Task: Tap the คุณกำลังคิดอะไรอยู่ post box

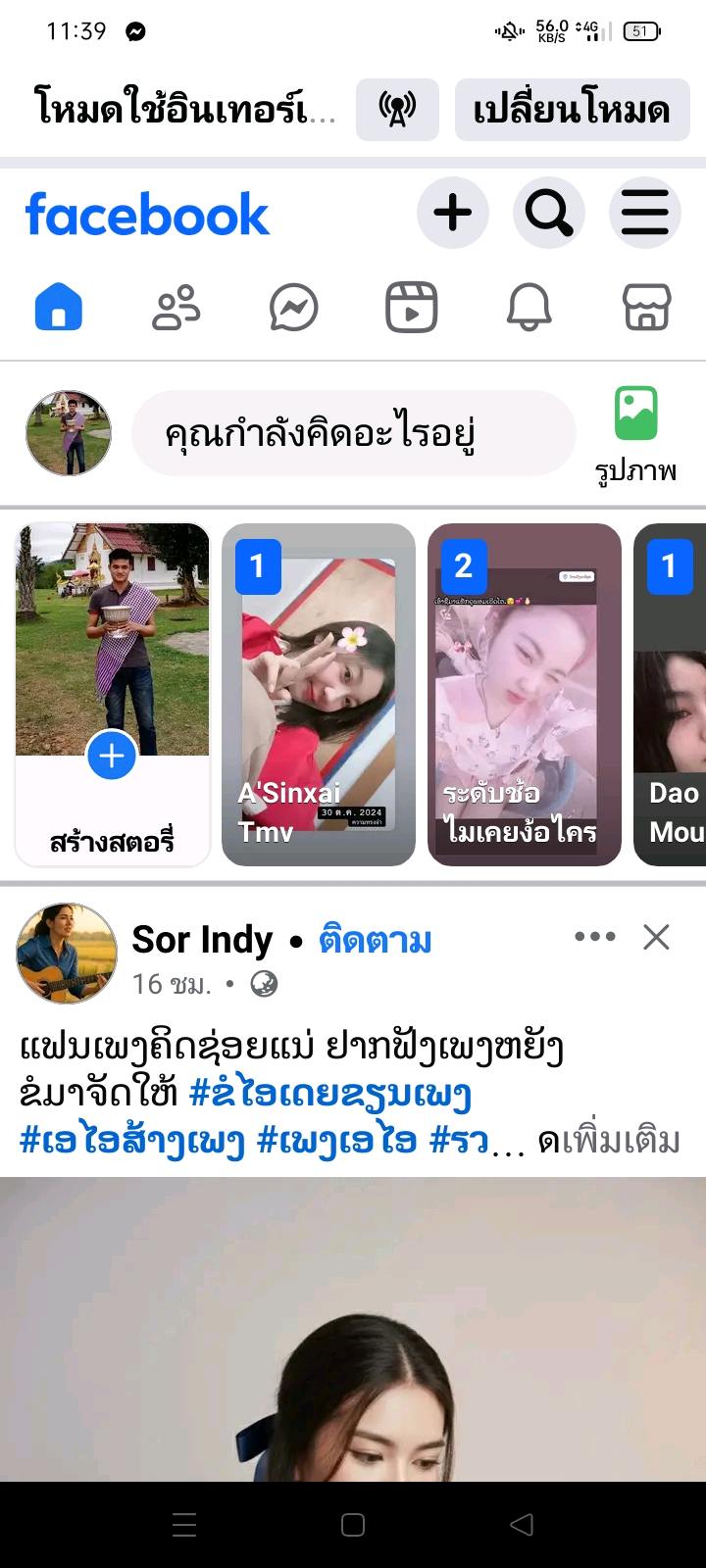Action: click(x=353, y=433)
